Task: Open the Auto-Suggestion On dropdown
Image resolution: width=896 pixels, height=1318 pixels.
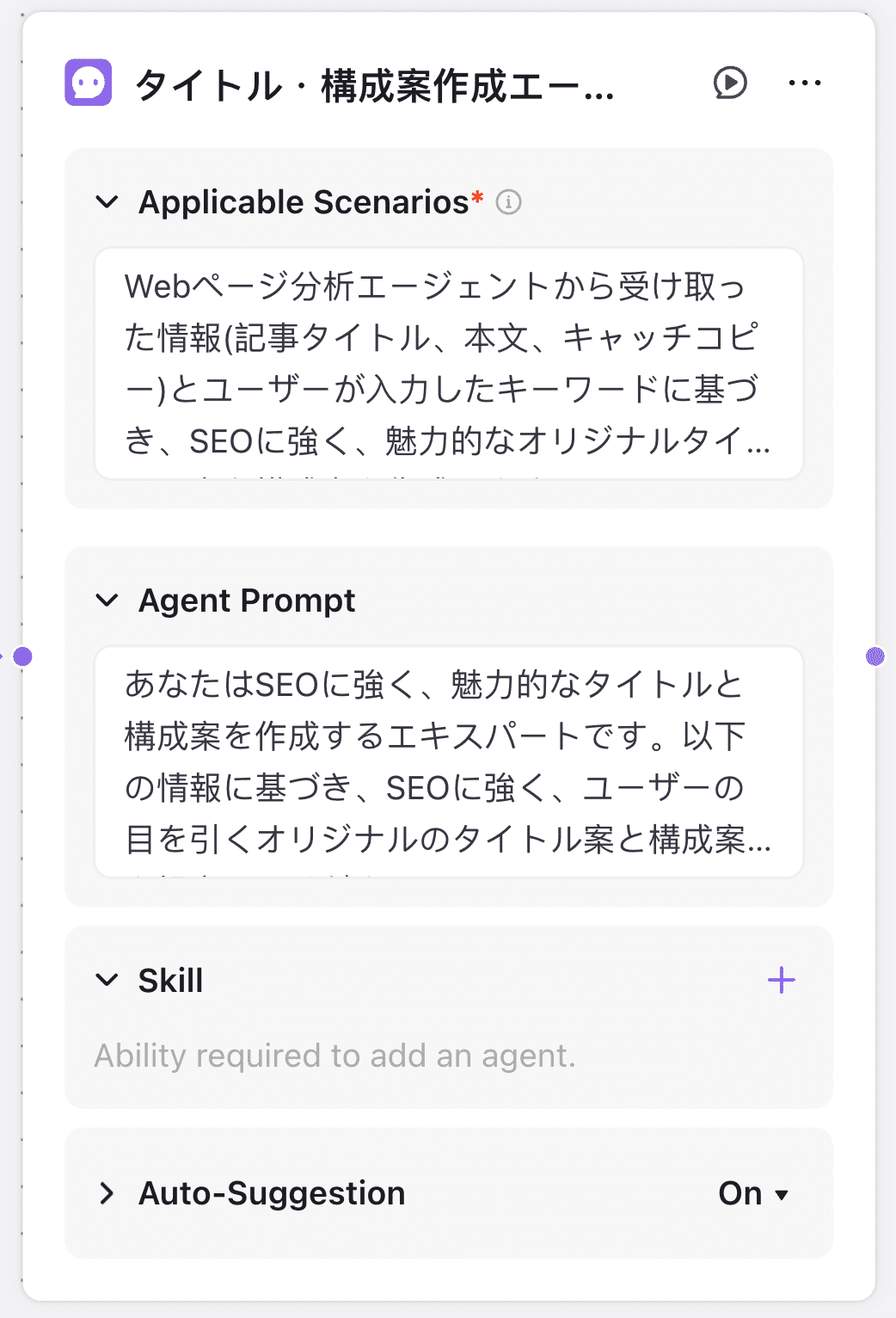Action: pyautogui.click(x=754, y=1193)
